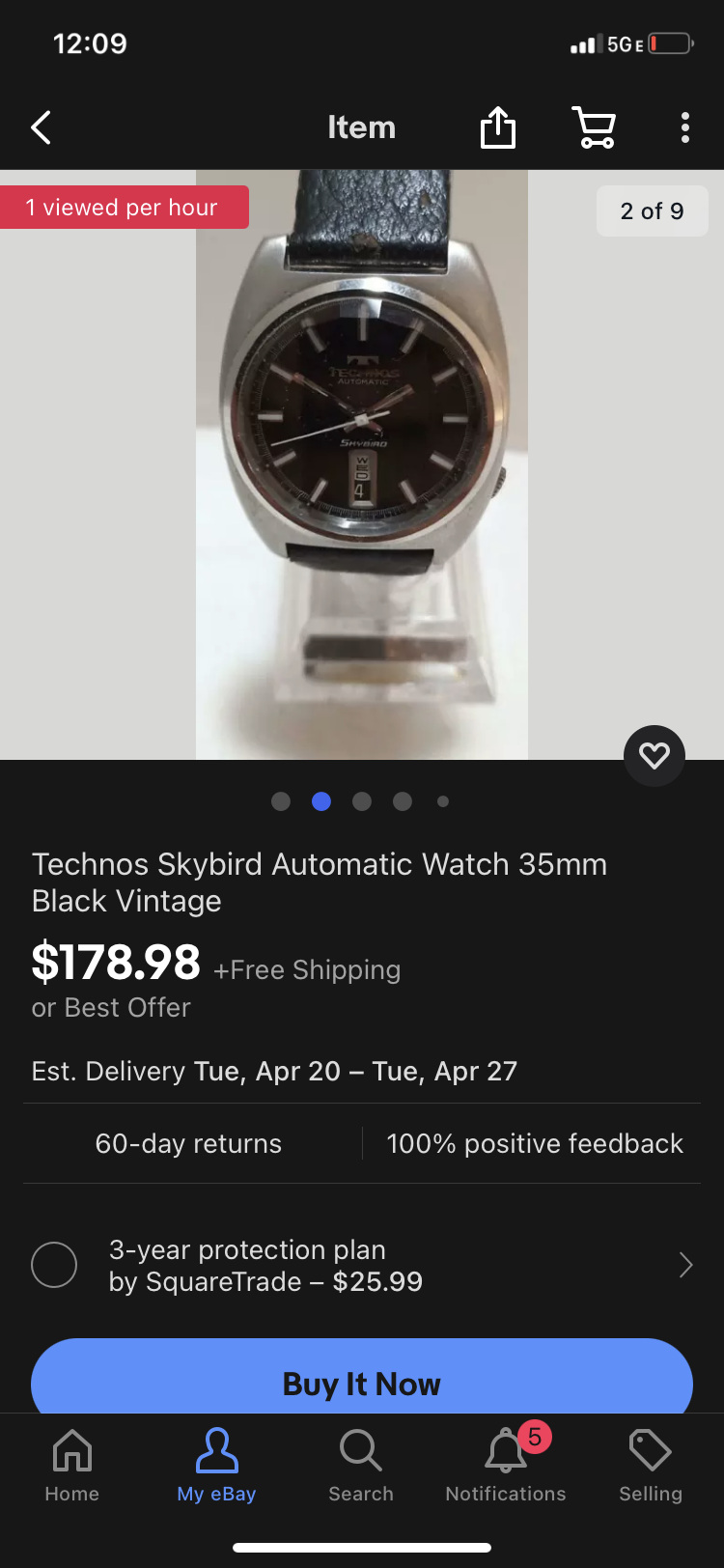Open the My eBay tab
The height and width of the screenshot is (1568, 724).
coord(216,1466)
